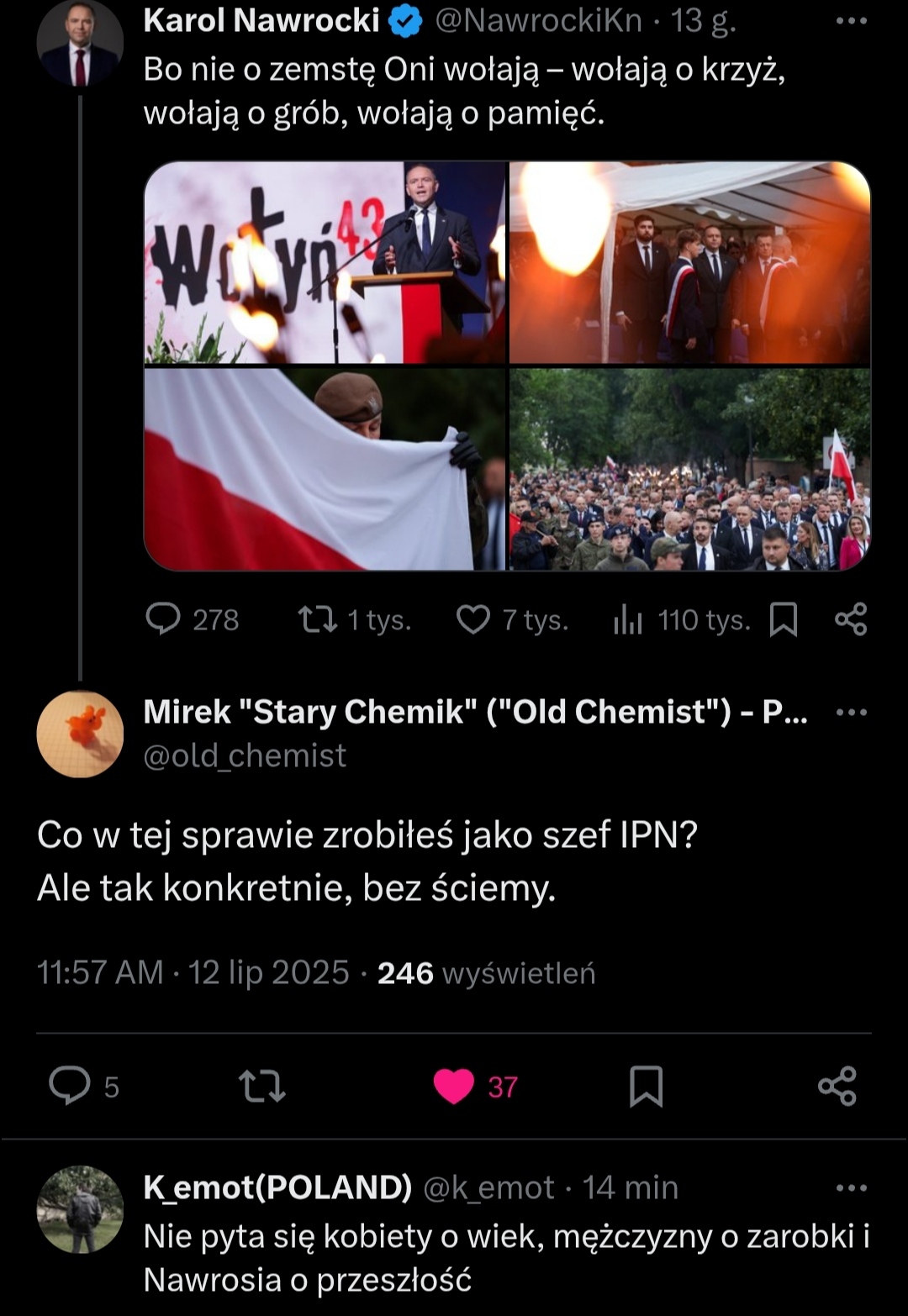Viewport: 908px width, 1316px height.
Task: Unlike Old Chemist's tweet with 37 likes
Action: [x=454, y=1086]
